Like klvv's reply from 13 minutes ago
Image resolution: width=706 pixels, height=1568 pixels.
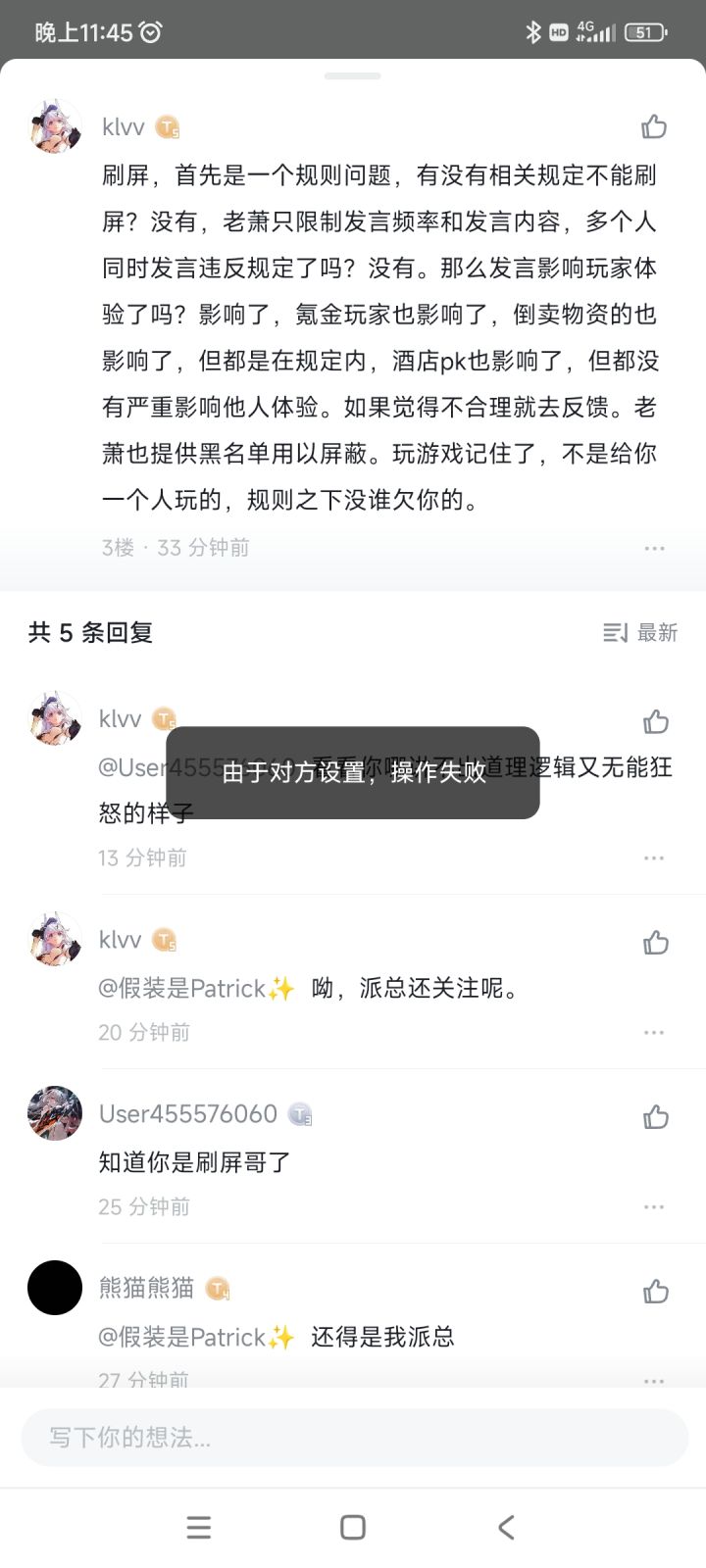coord(655,722)
